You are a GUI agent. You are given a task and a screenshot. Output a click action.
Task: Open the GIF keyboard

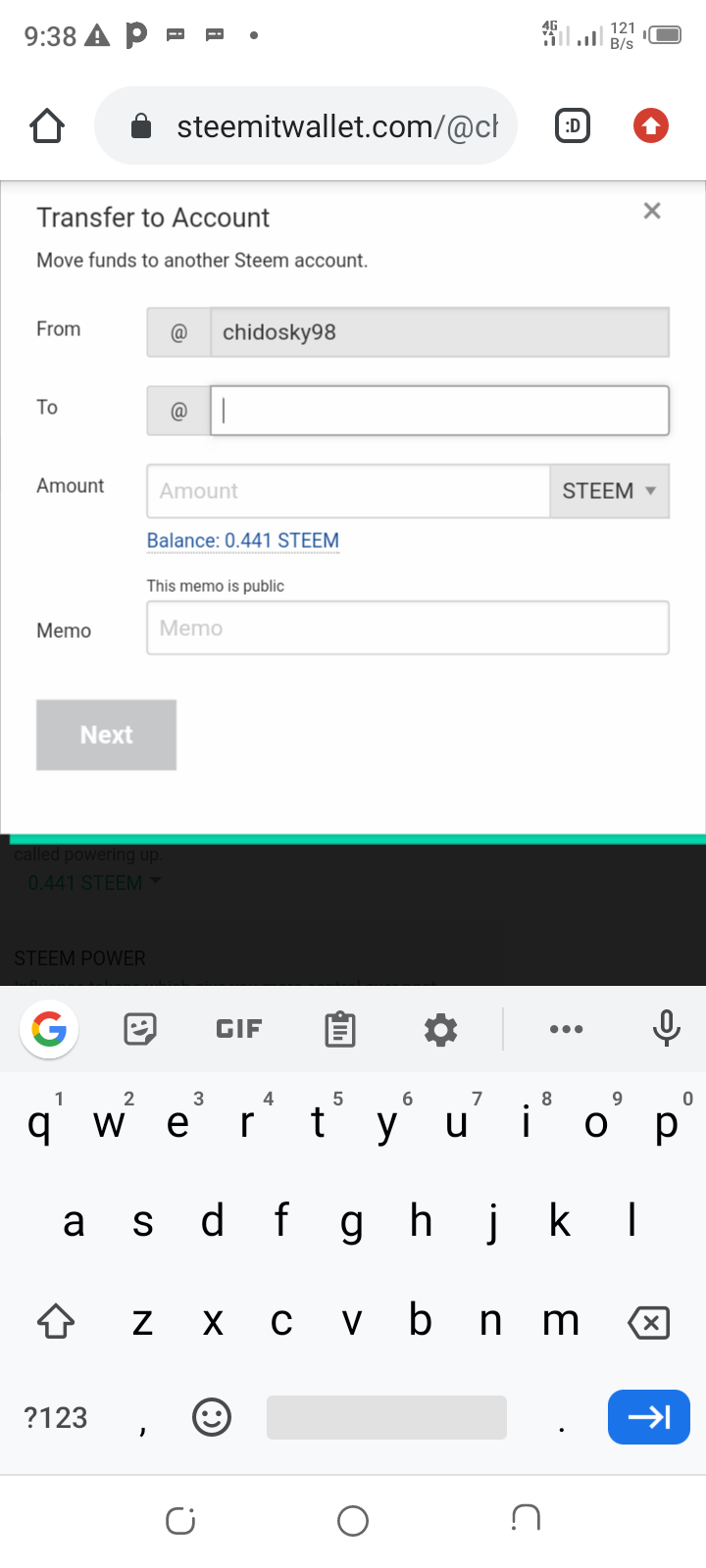(239, 1029)
